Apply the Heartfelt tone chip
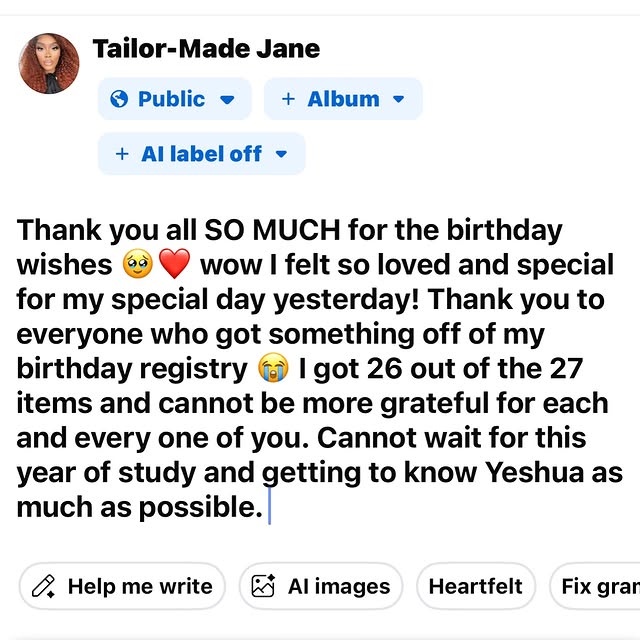Screen dimensions: 640x640 pyautogui.click(x=475, y=586)
